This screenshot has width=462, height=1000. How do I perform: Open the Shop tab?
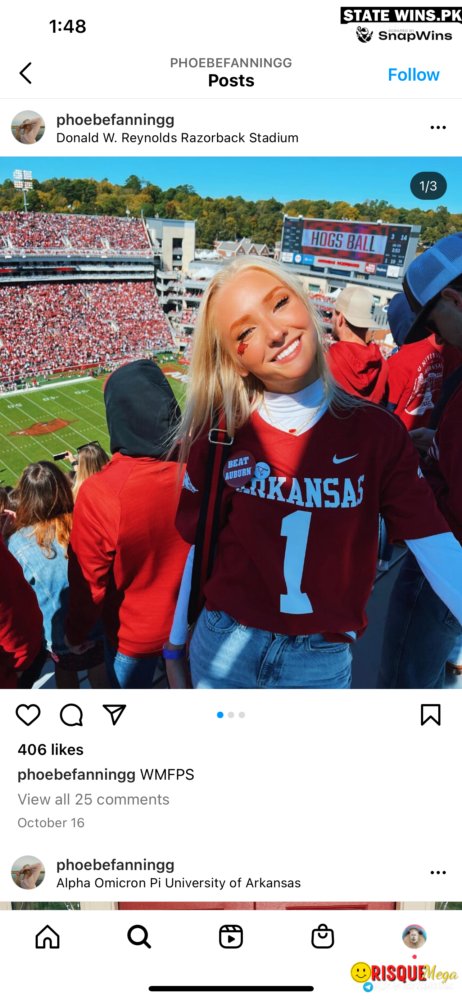[x=323, y=936]
